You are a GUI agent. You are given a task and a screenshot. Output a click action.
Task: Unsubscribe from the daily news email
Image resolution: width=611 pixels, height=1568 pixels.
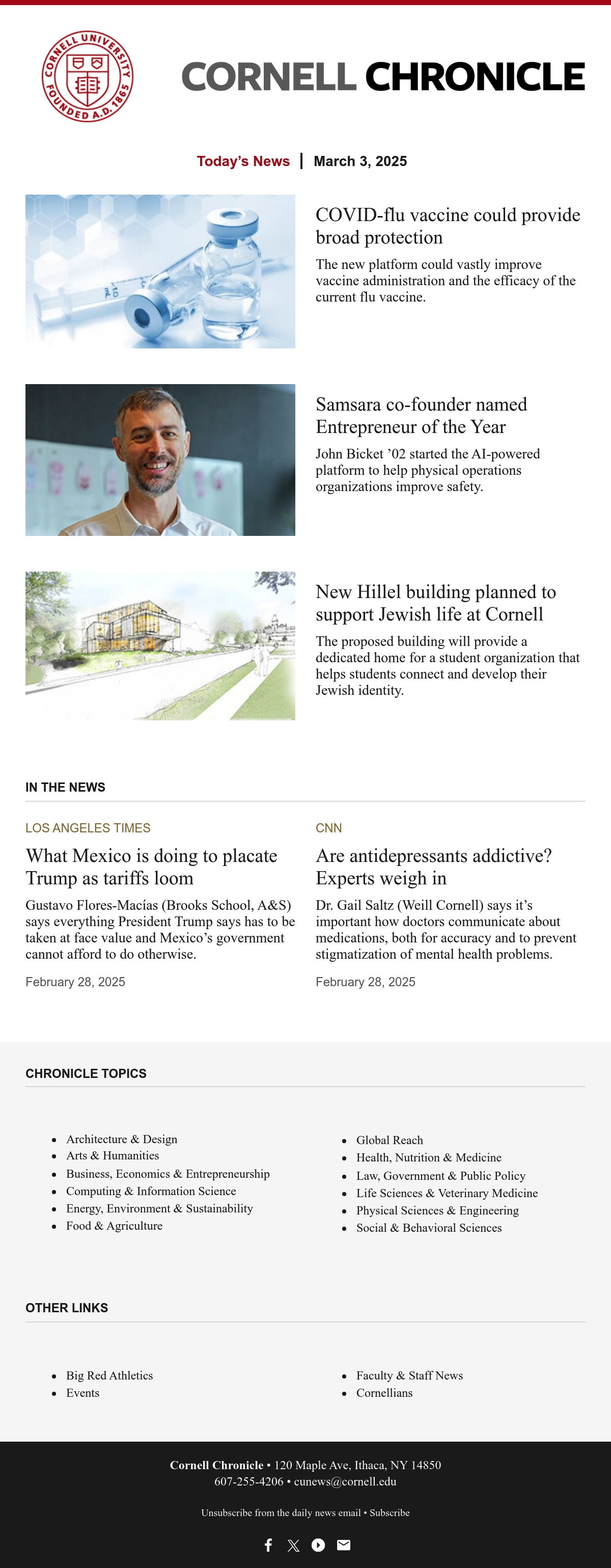[281, 1512]
